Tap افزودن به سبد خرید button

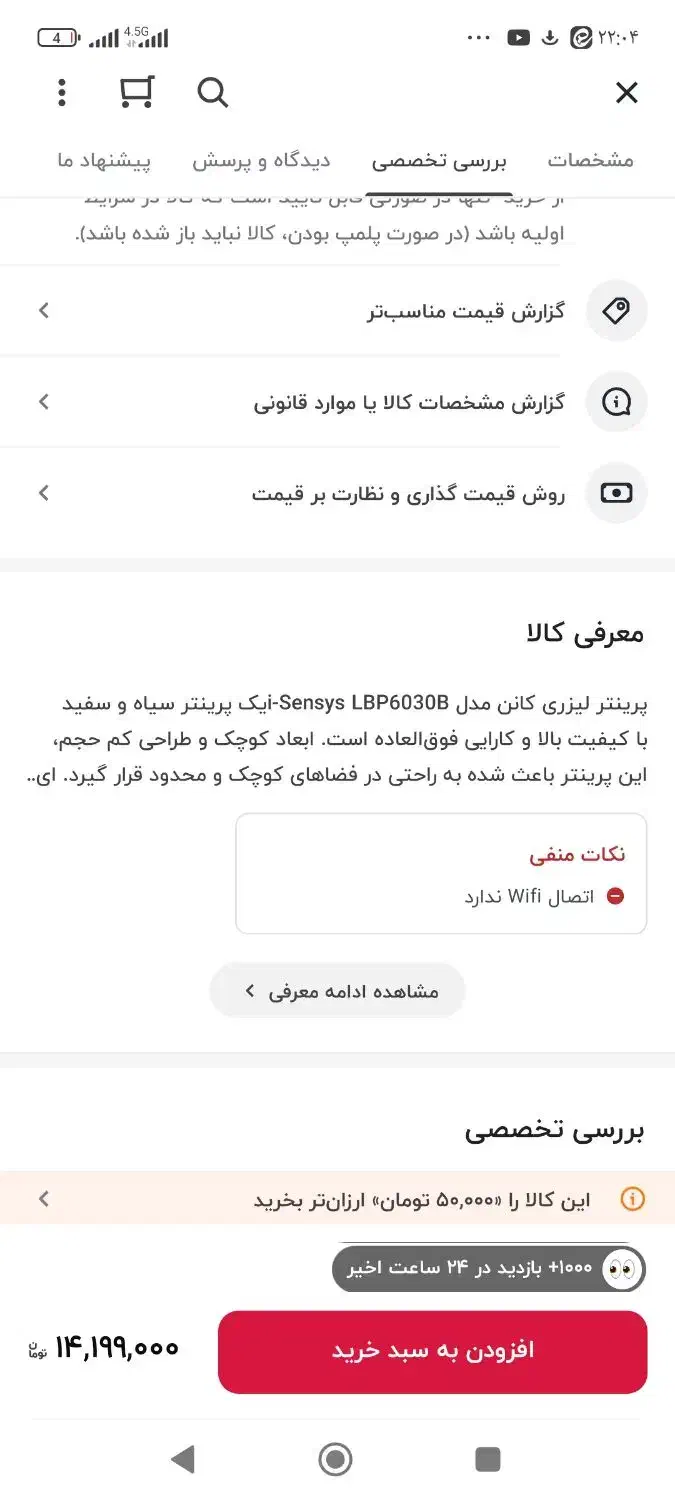[x=432, y=1351]
